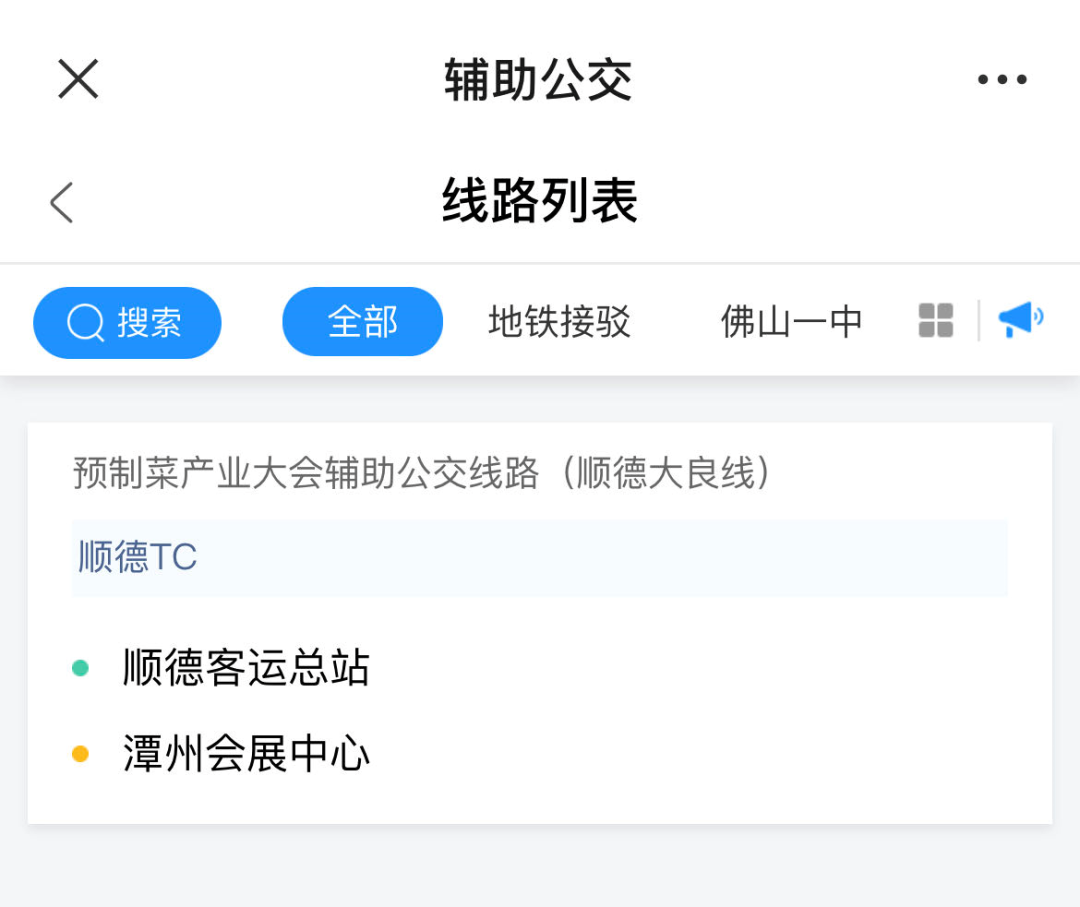Switch to the 佛山一中 category

pos(791,322)
